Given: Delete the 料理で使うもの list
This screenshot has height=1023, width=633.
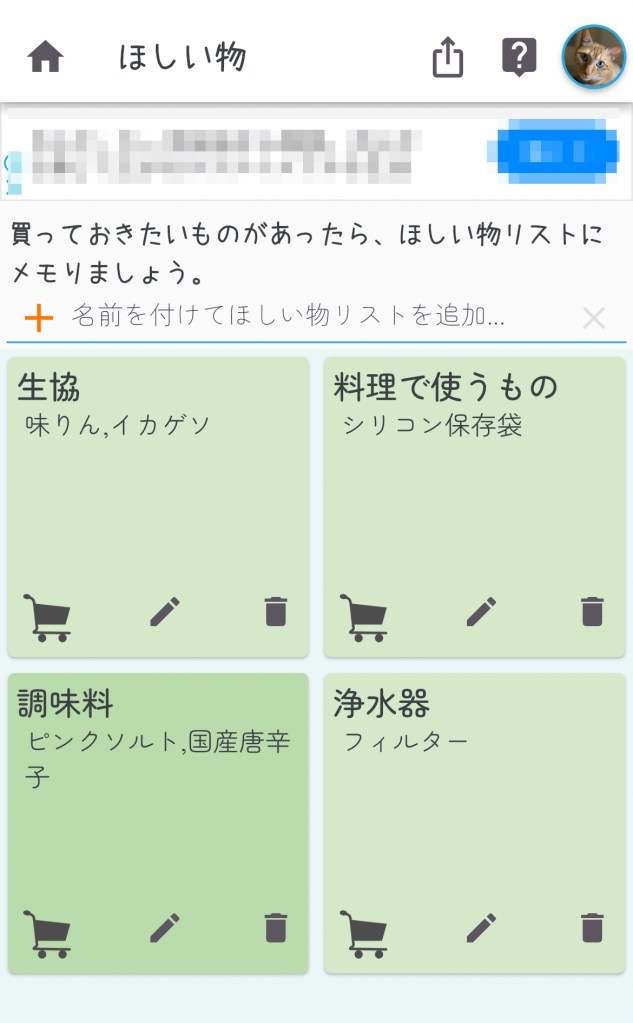Looking at the screenshot, I should tap(592, 611).
